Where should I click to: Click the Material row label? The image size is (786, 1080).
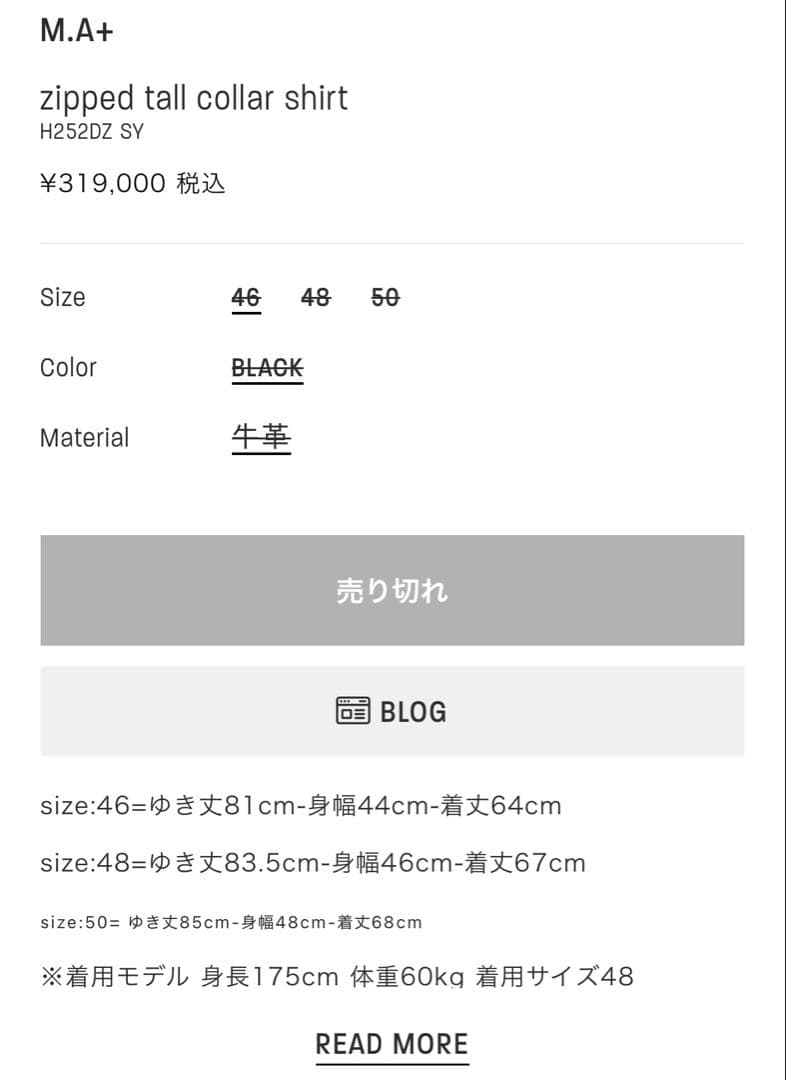pyautogui.click(x=84, y=437)
